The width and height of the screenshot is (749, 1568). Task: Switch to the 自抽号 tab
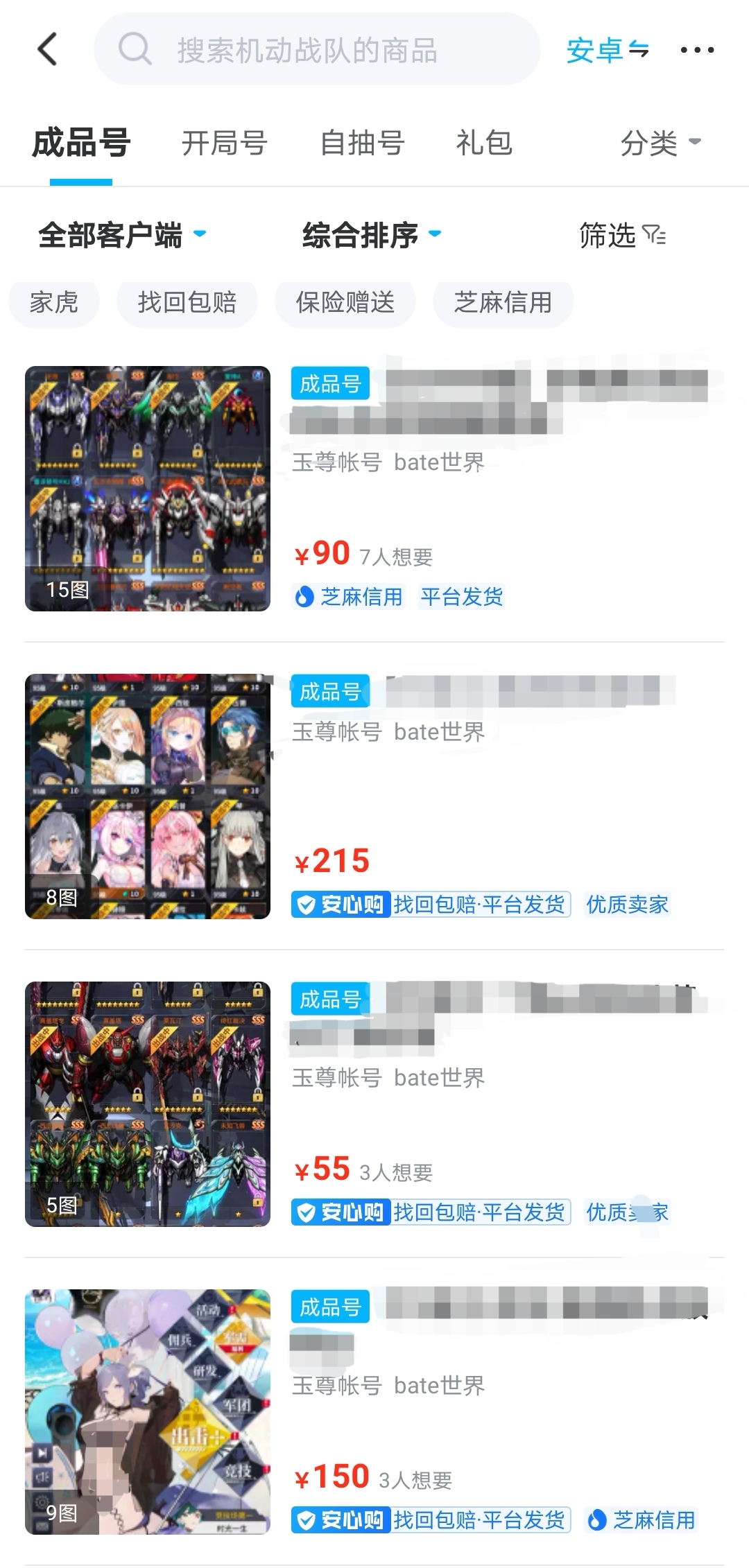pyautogui.click(x=362, y=143)
